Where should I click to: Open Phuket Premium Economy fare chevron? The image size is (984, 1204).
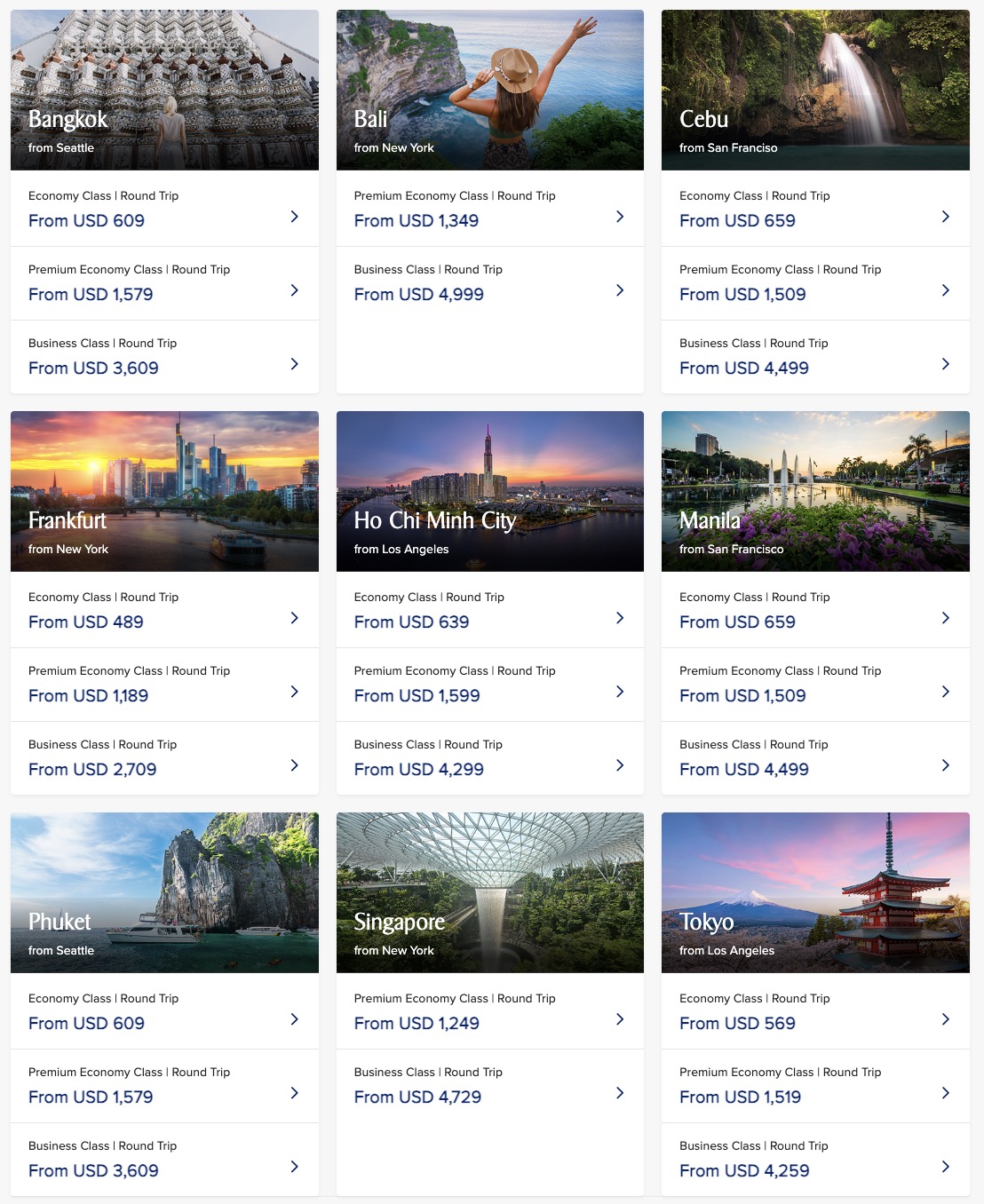[294, 1092]
